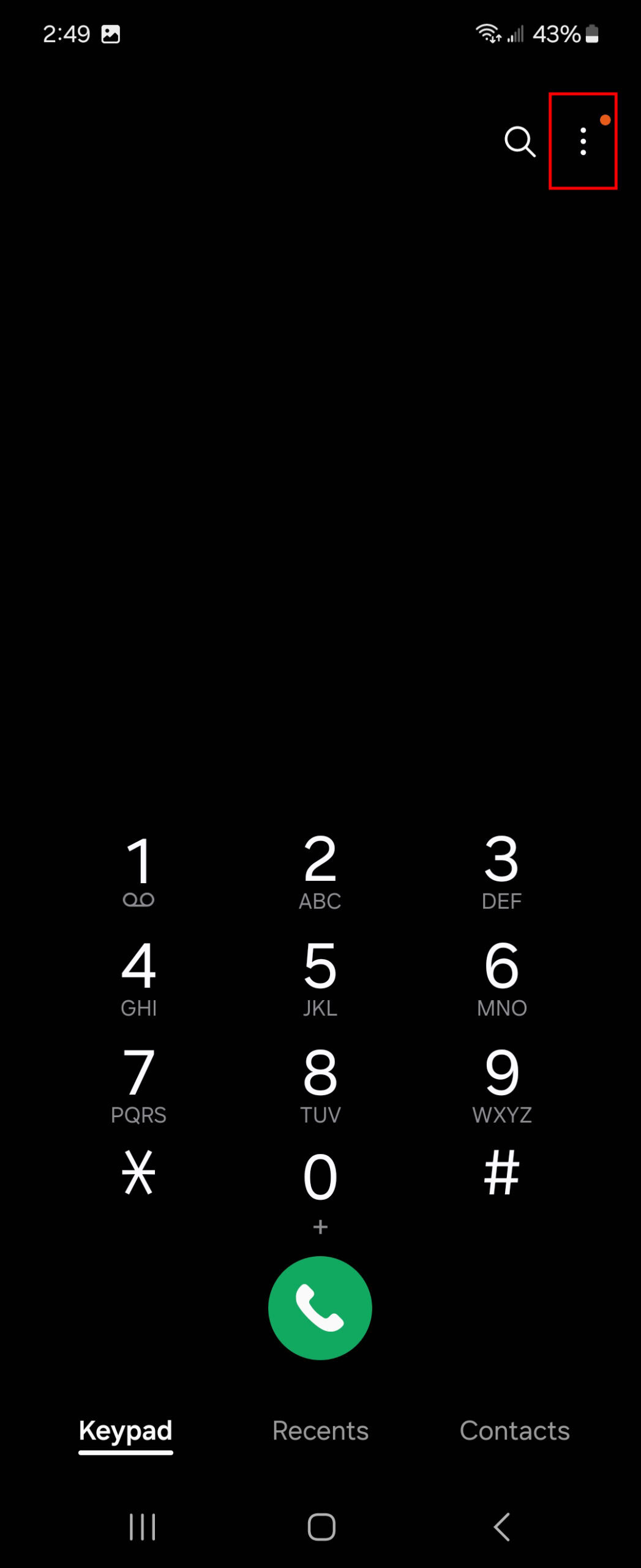Tap the 6 MNO key

click(x=501, y=977)
